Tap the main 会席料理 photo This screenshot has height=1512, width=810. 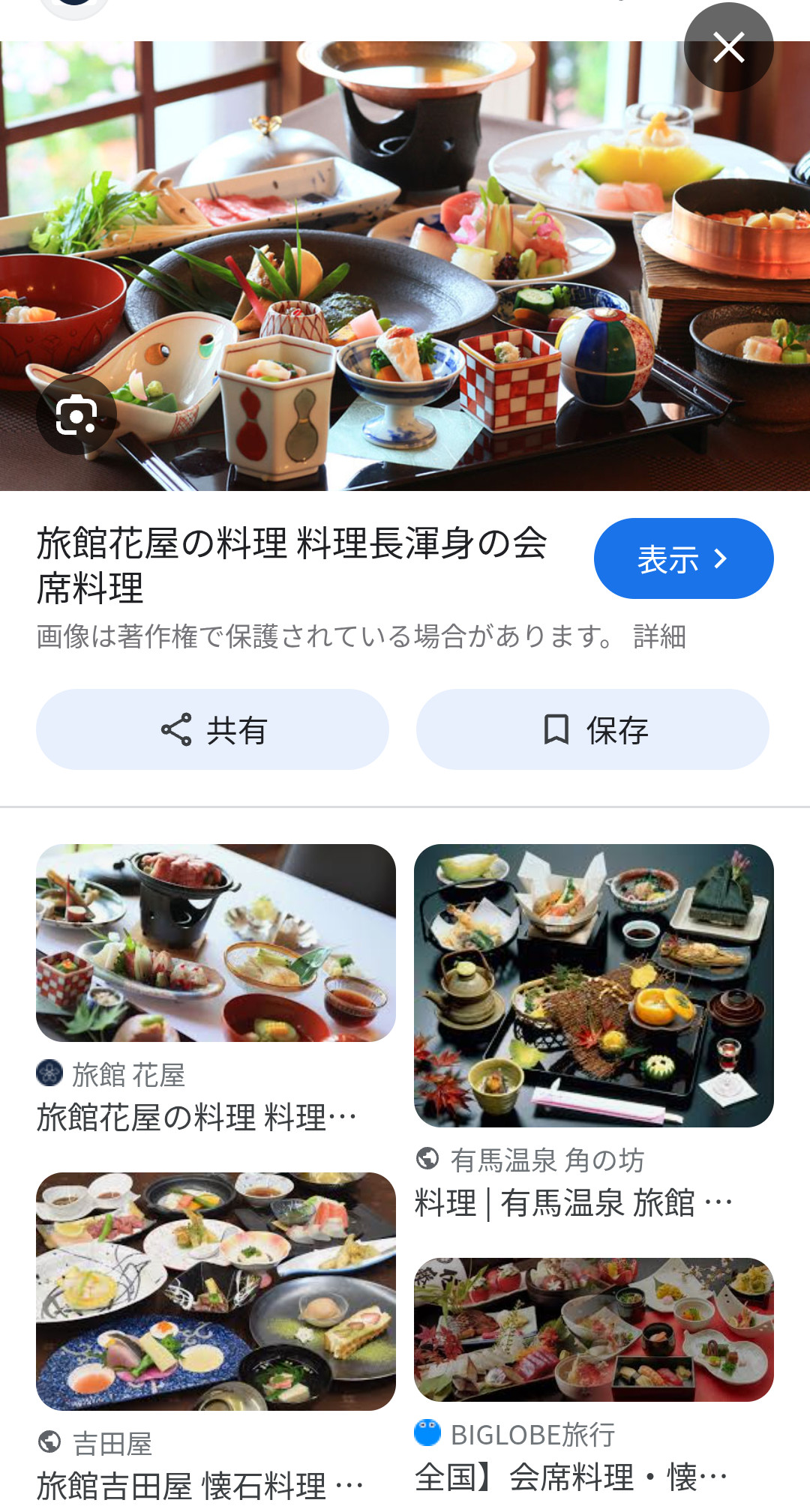[405, 266]
